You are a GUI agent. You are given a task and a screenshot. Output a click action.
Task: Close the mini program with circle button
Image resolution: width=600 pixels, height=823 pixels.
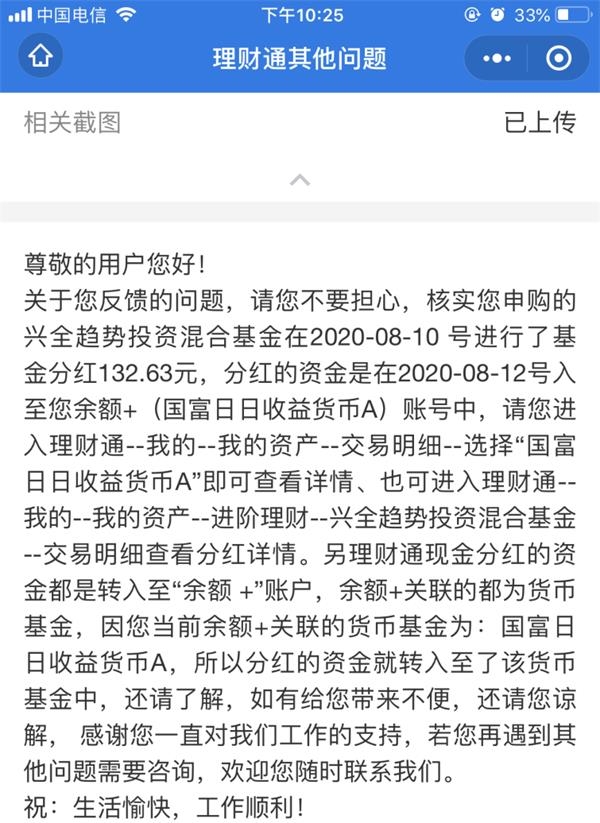pos(560,58)
